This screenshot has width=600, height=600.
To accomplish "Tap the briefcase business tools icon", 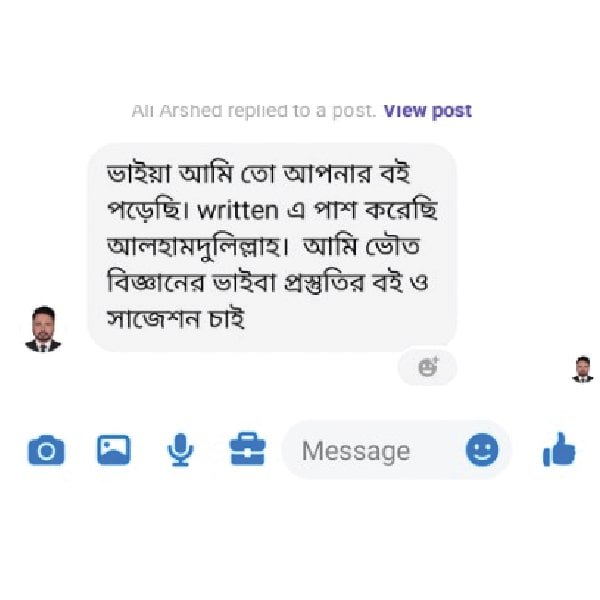I will [247, 450].
